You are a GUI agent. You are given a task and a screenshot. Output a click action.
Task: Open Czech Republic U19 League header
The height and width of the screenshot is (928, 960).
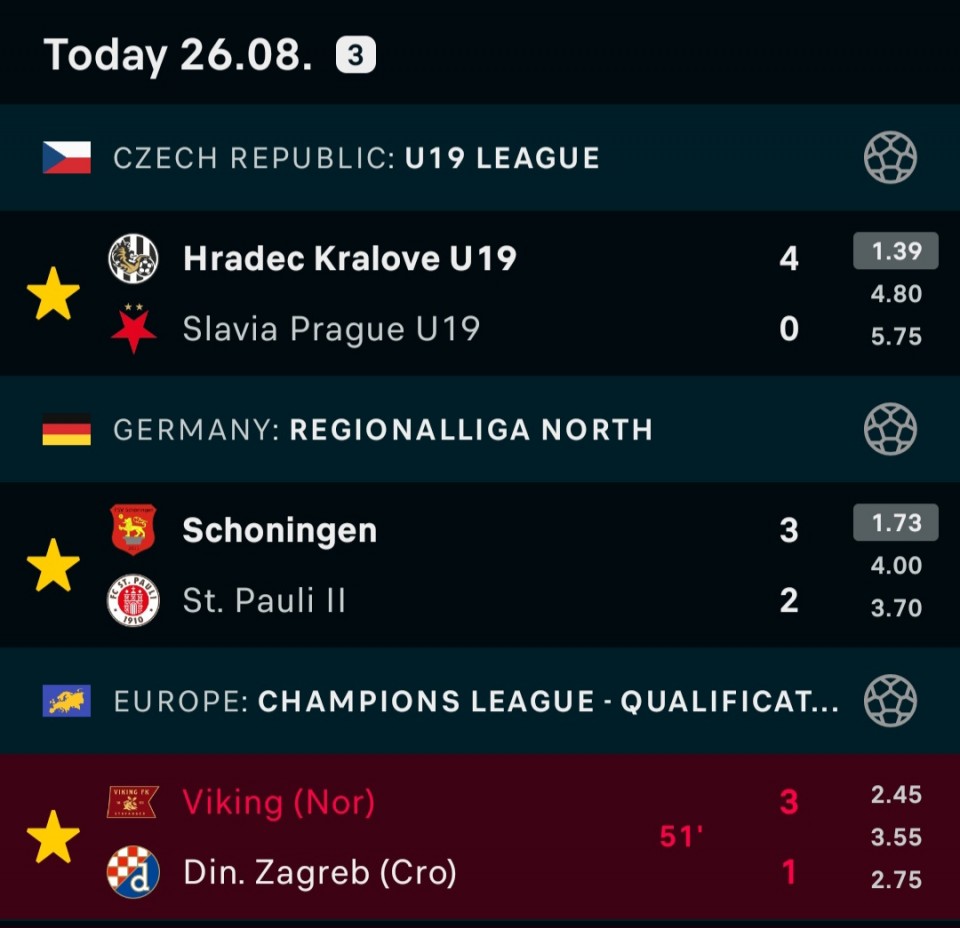(x=480, y=157)
